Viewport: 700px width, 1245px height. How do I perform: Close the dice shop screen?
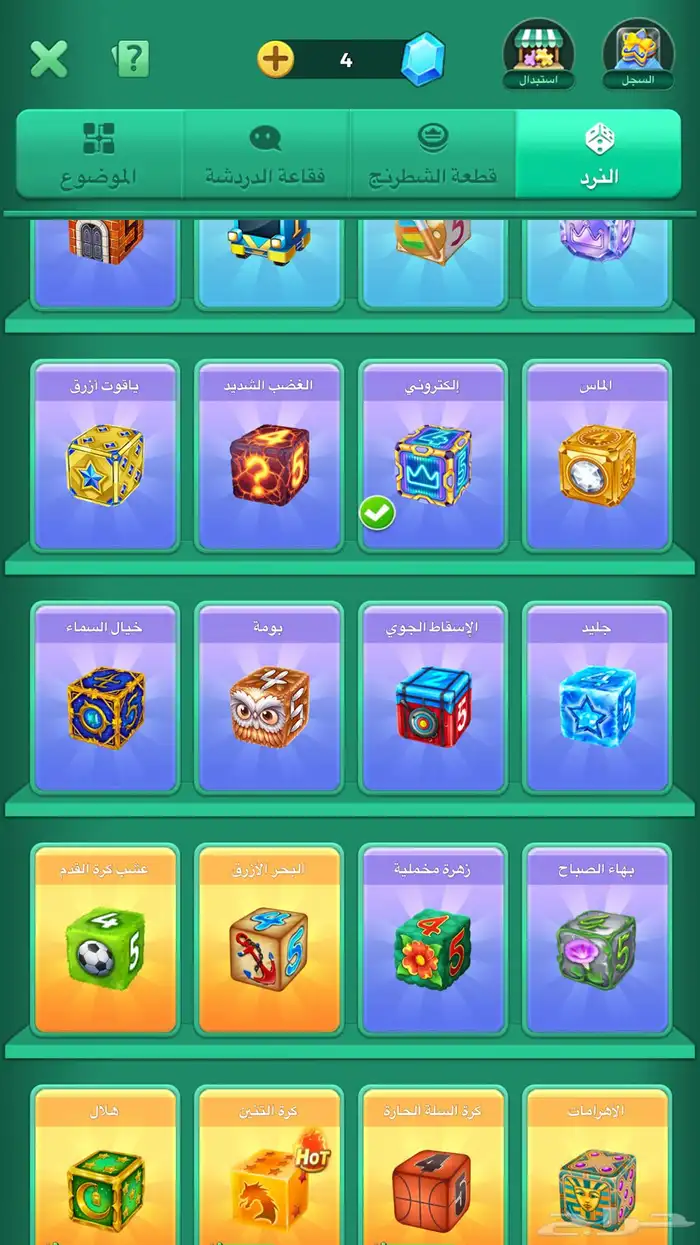(x=48, y=60)
